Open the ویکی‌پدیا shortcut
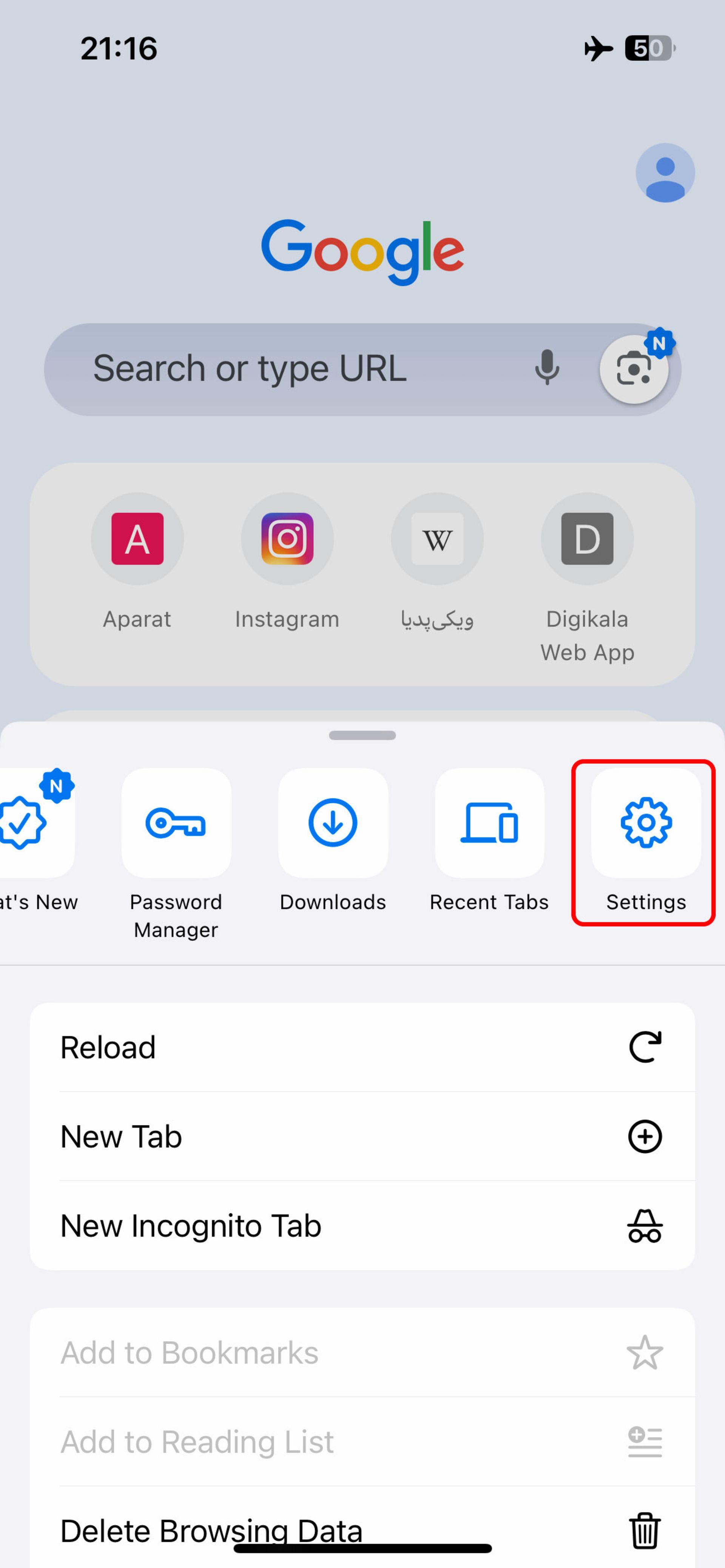This screenshot has width=725, height=1568. click(437, 539)
